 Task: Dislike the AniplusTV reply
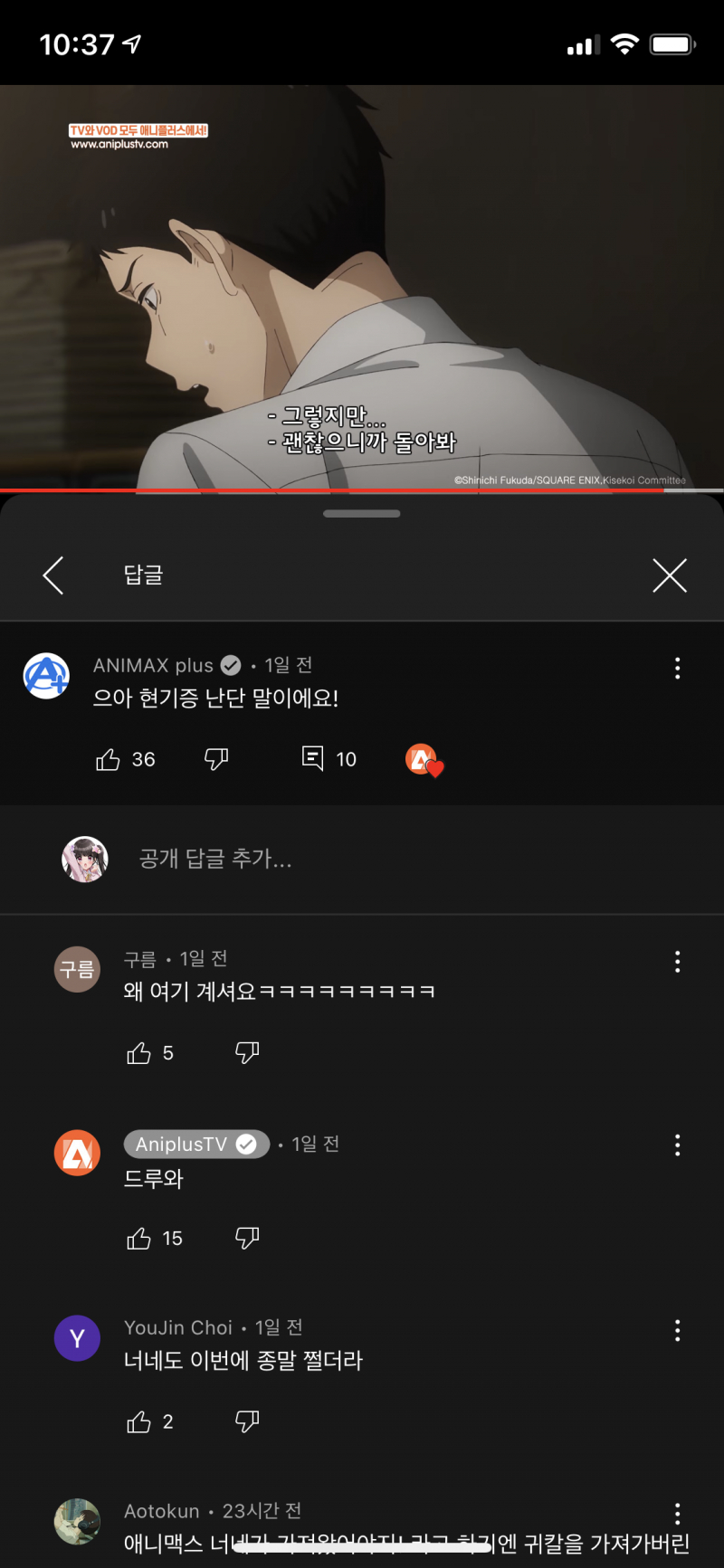(247, 1238)
